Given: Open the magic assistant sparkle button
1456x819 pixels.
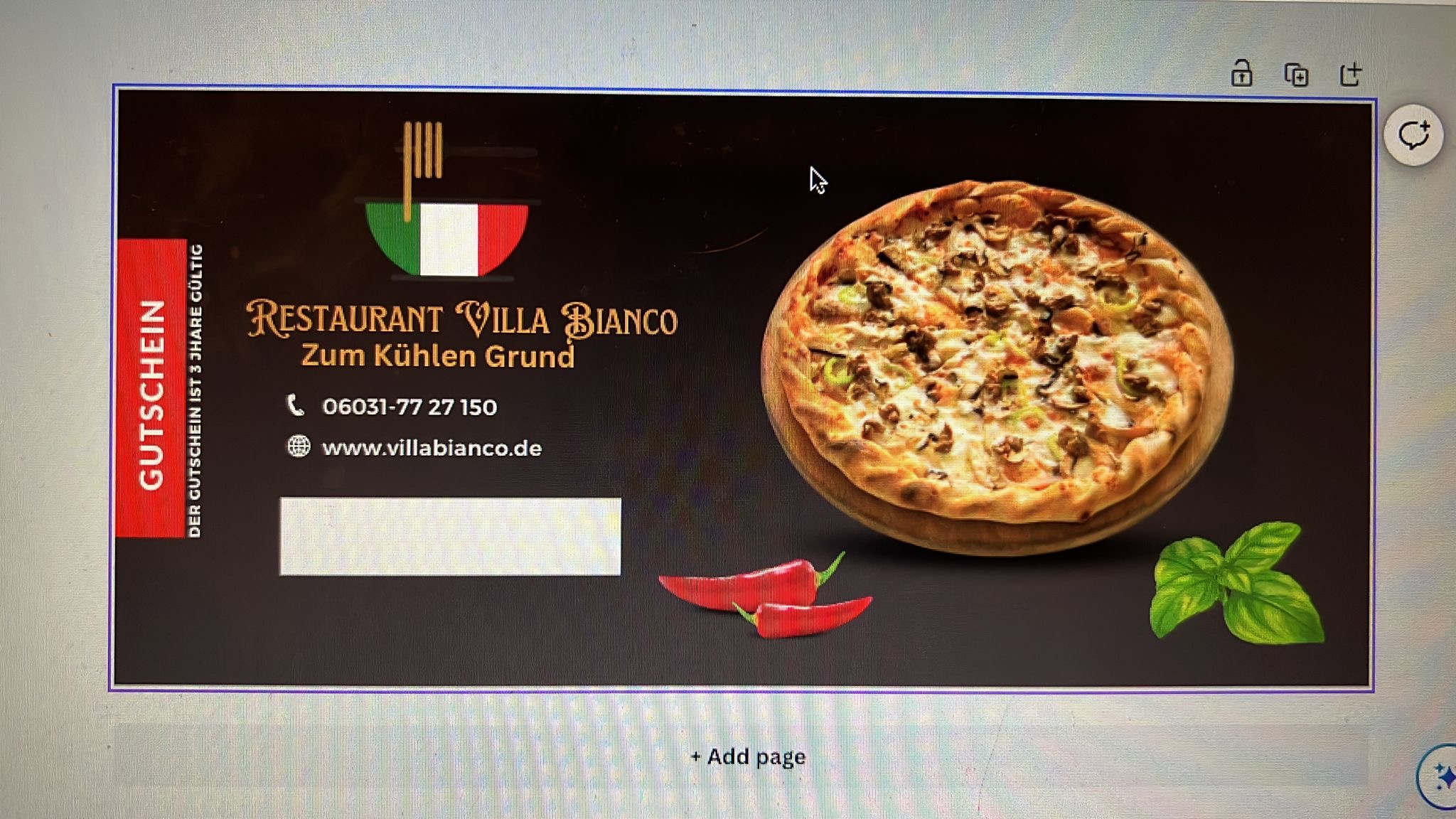Looking at the screenshot, I should click(x=1441, y=777).
